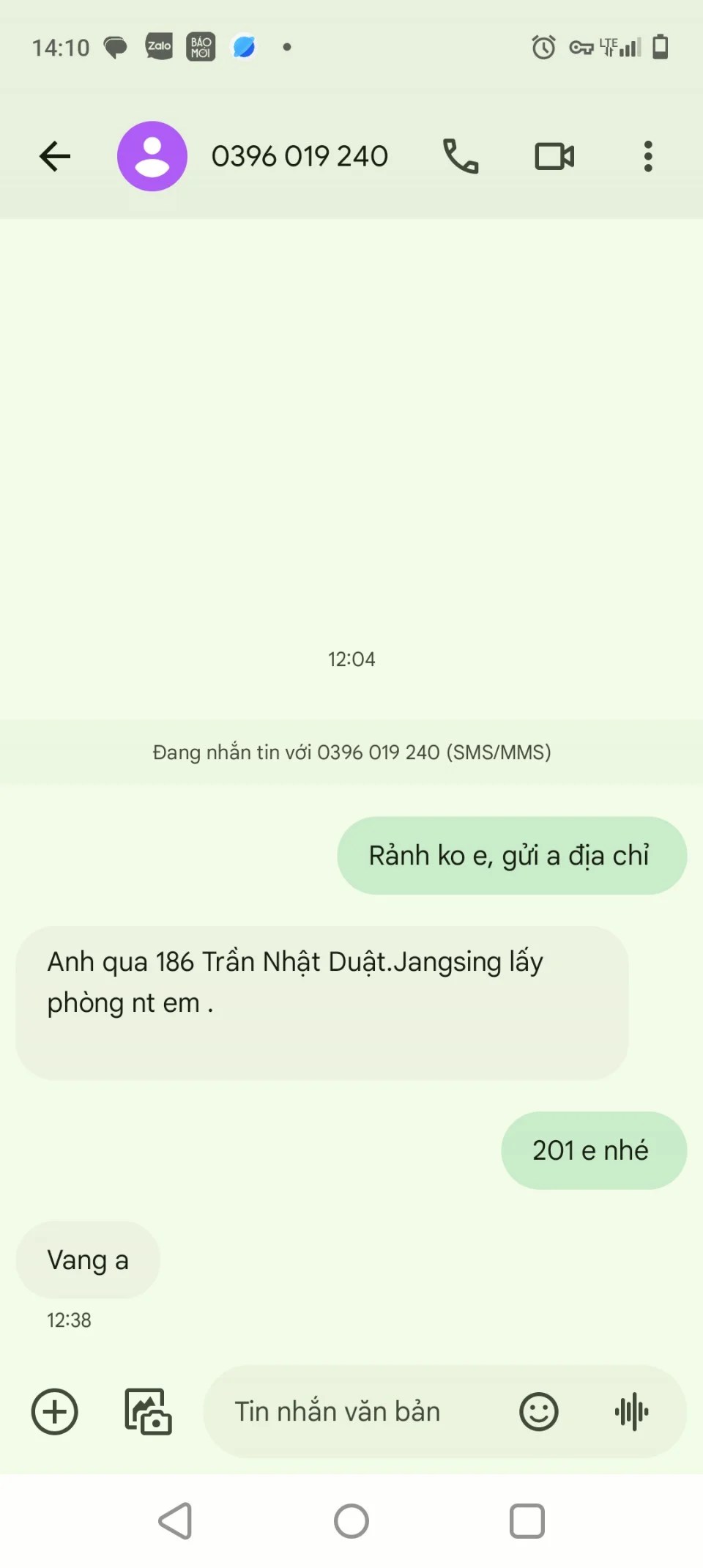Open contact avatar for 0396 019 240
Viewport: 703px width, 1568px height.
pyautogui.click(x=152, y=156)
